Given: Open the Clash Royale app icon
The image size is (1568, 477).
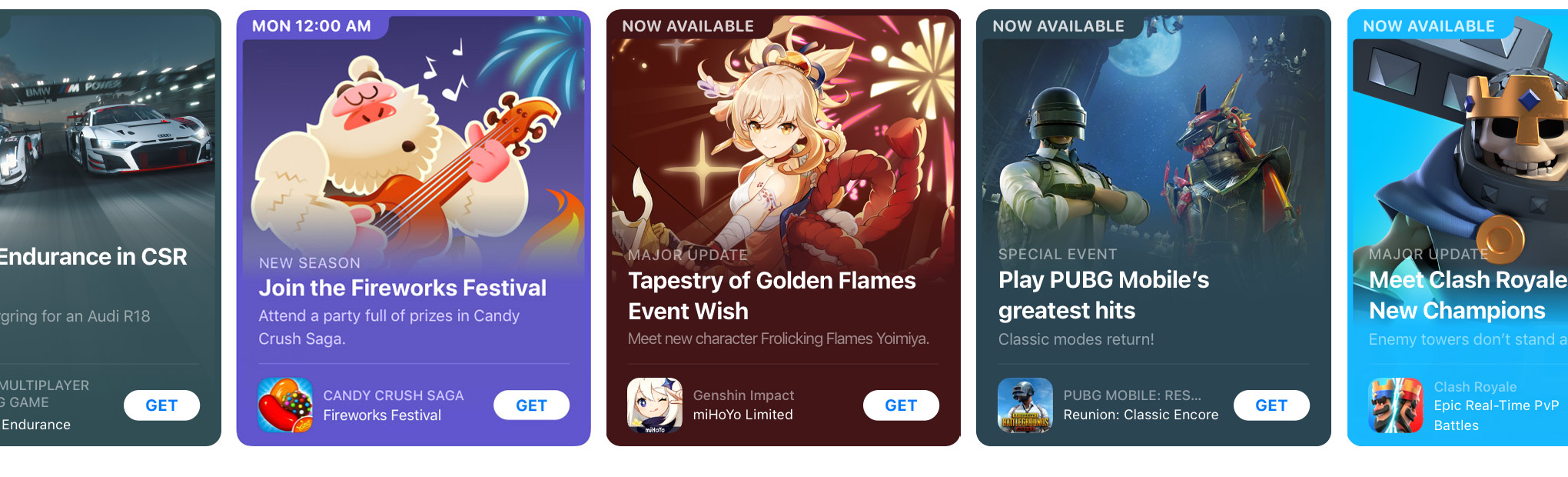Looking at the screenshot, I should [1396, 405].
